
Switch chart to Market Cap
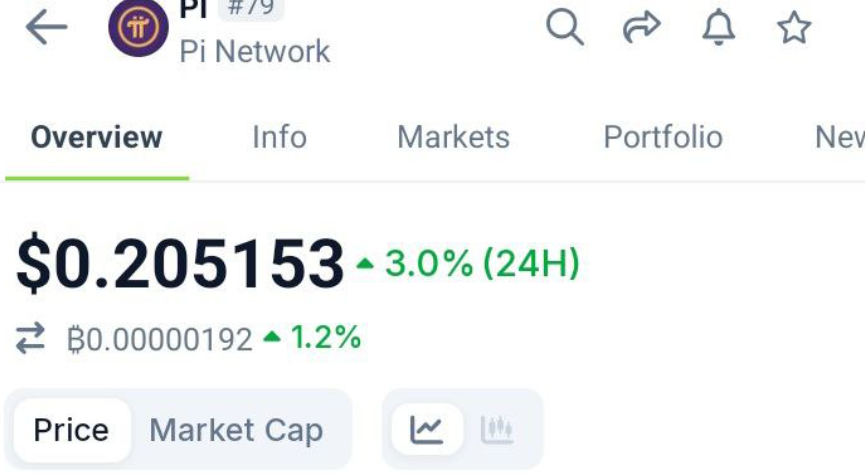pos(236,431)
